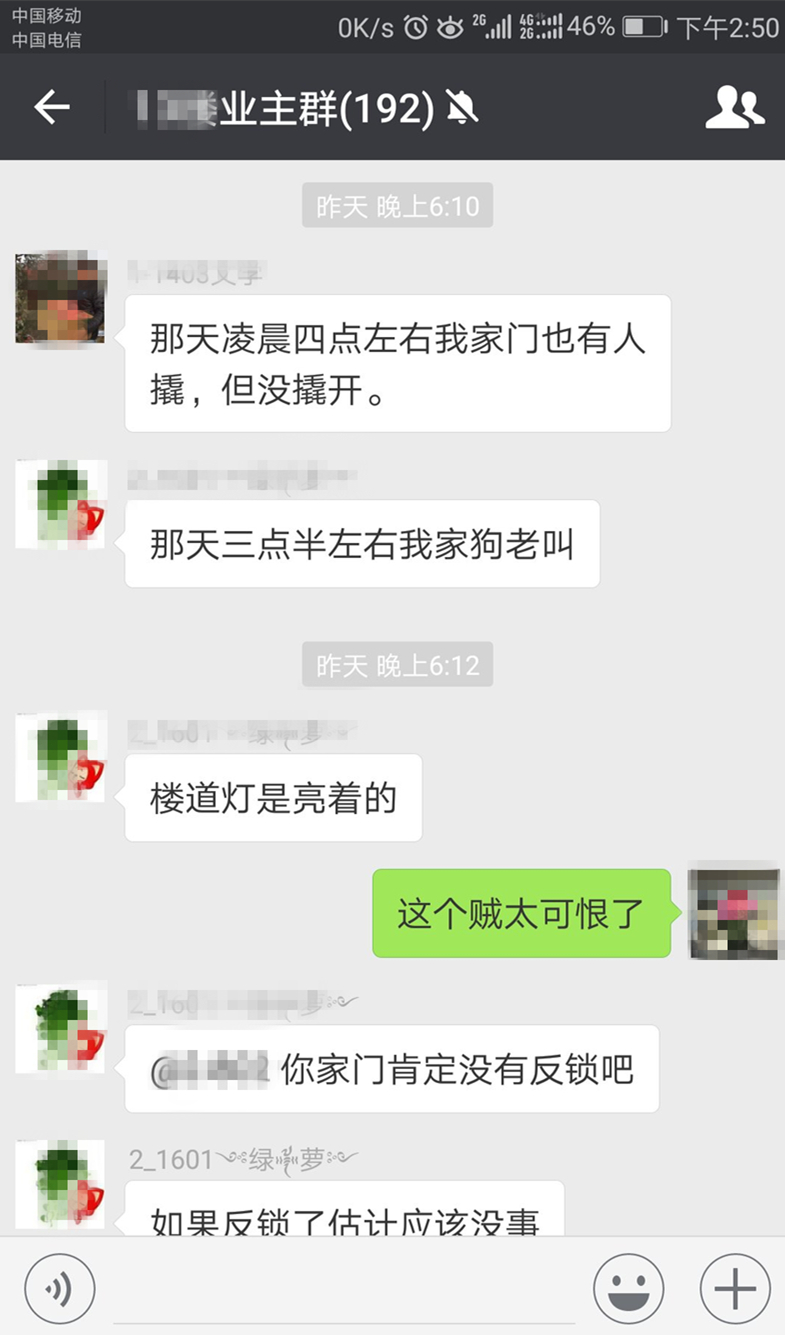The width and height of the screenshot is (785, 1335).
Task: Open my own avatar beside green message
Action: click(734, 913)
